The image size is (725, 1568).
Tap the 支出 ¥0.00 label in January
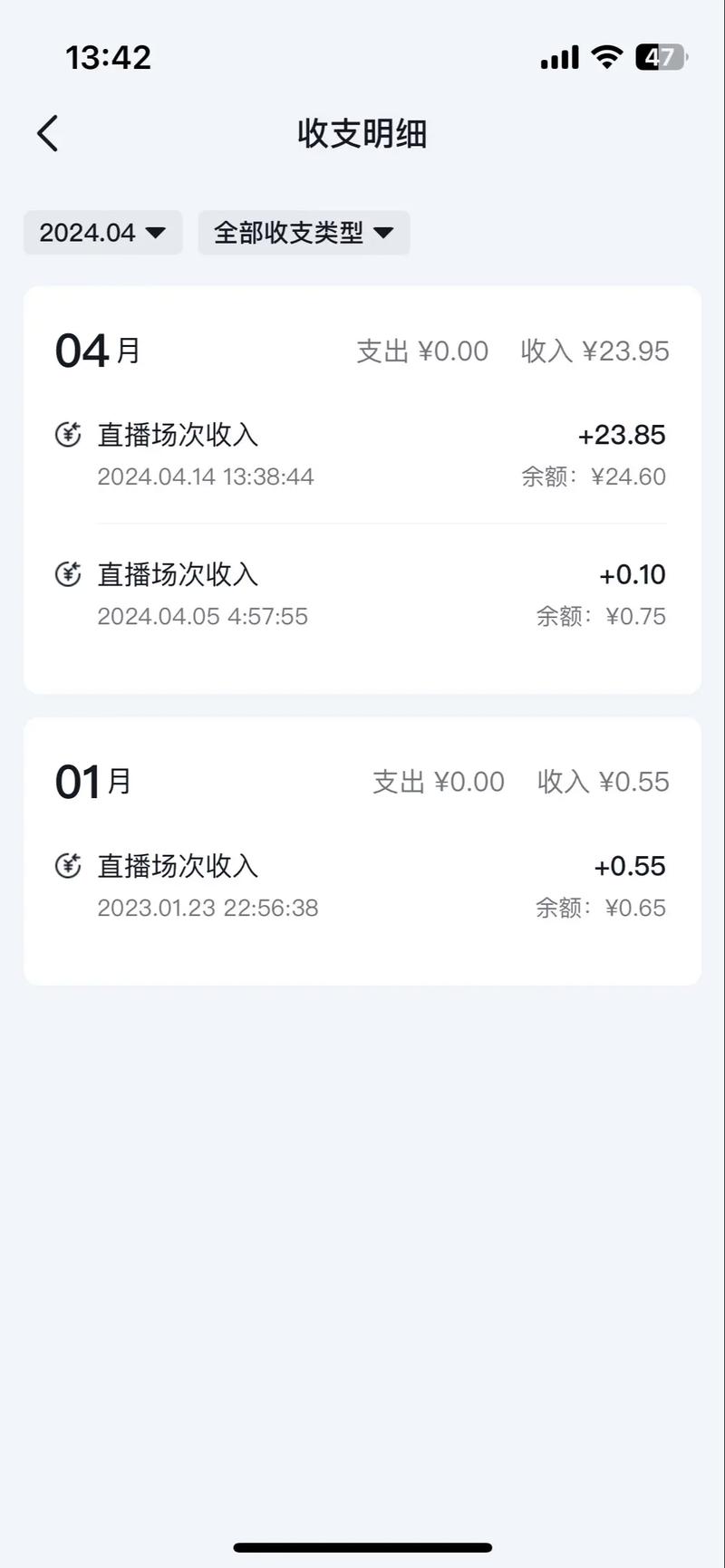tap(438, 781)
